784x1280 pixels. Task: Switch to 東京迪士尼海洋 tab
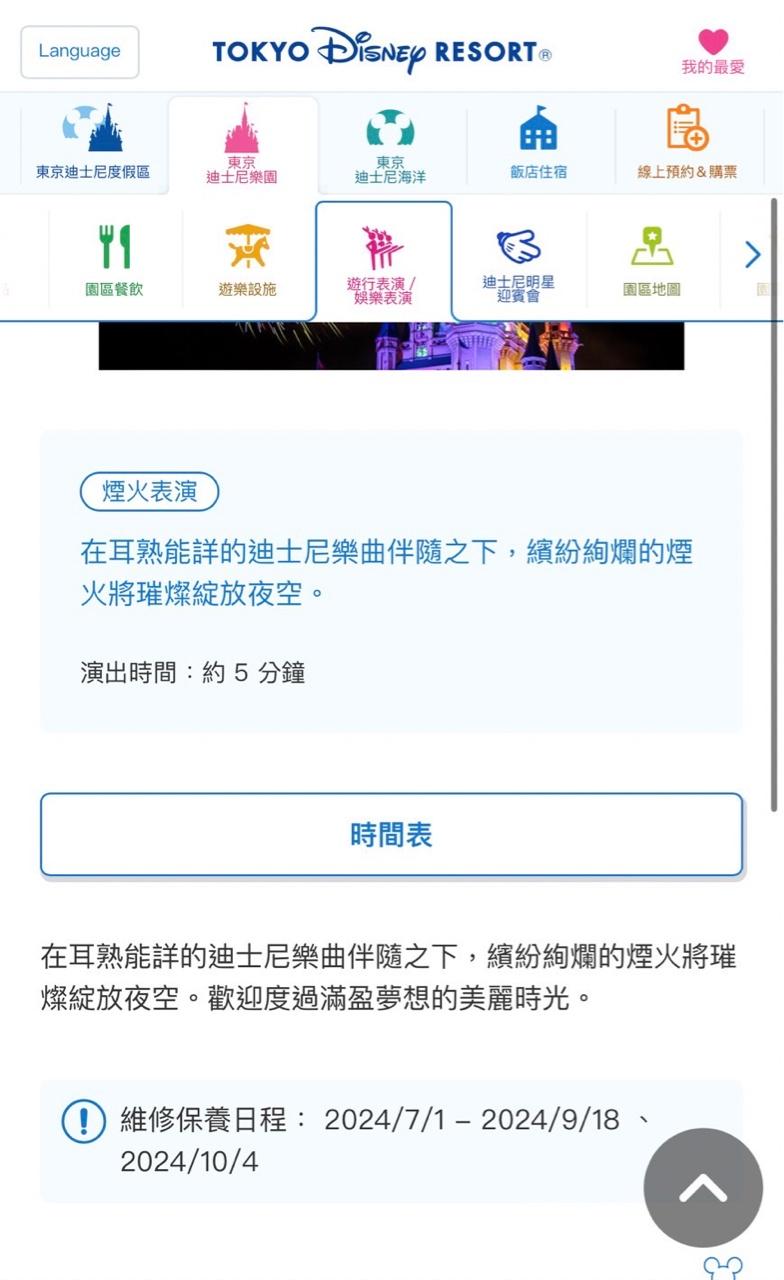390,145
